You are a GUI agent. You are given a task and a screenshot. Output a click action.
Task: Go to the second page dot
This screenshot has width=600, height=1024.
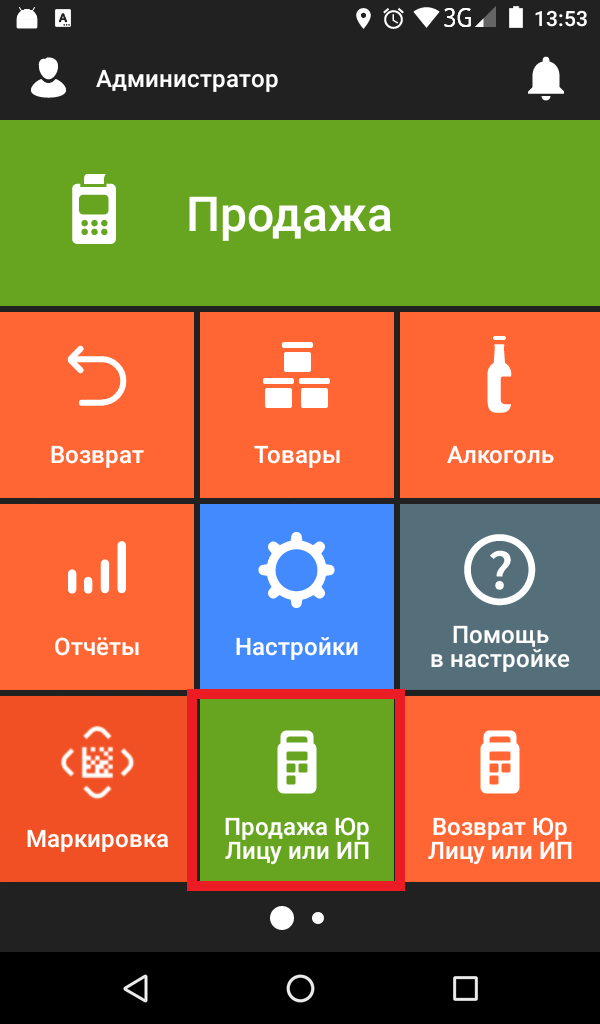click(318, 918)
